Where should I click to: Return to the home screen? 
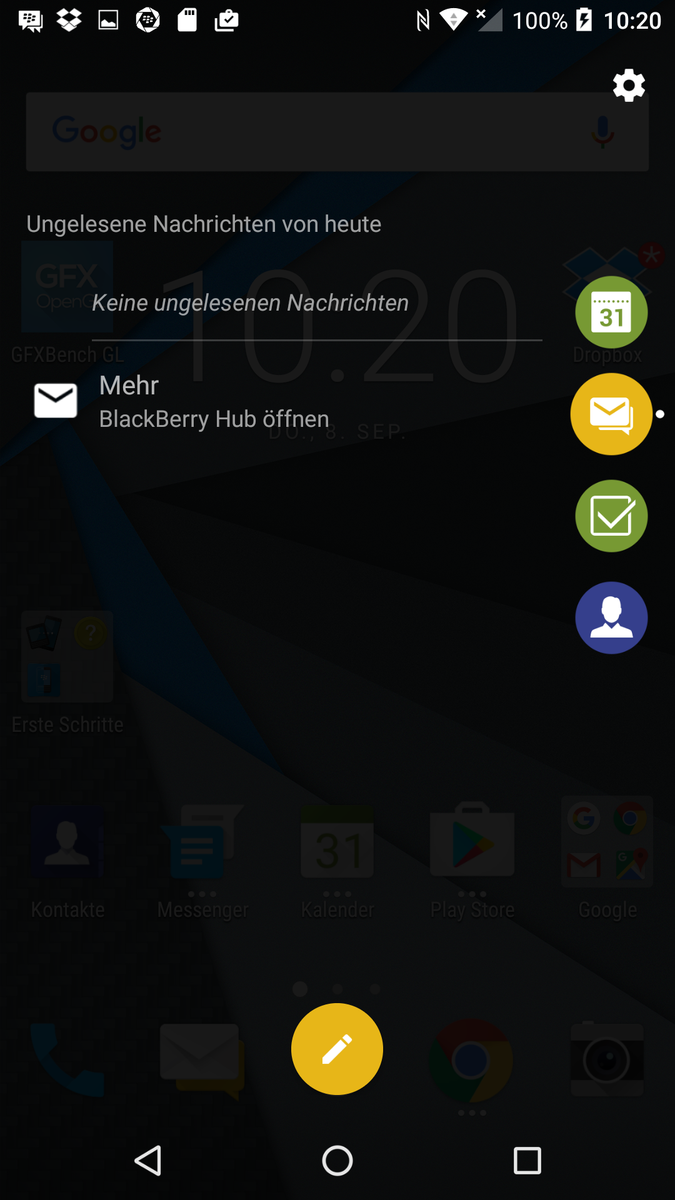point(337,1160)
